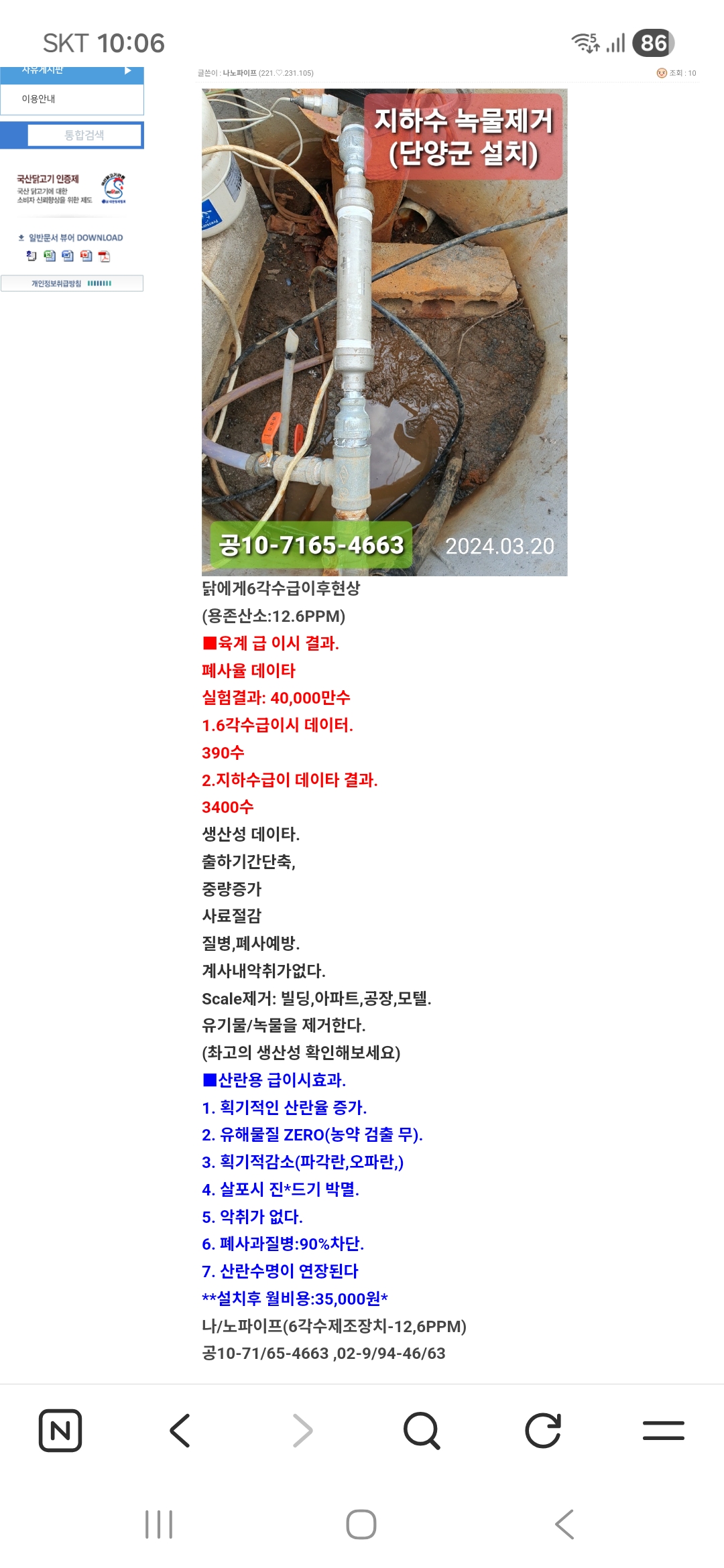Download the Word document viewer

tap(68, 255)
